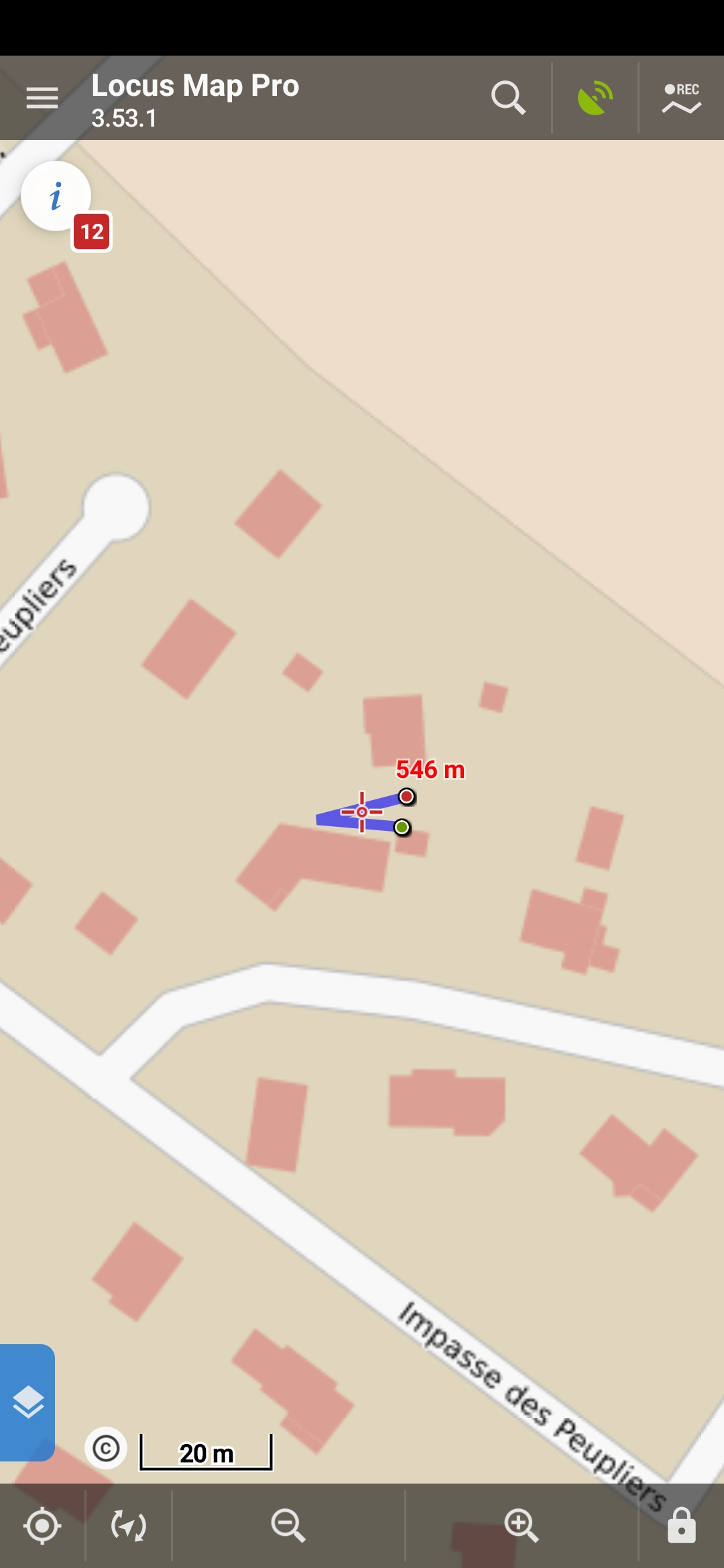Zoom out the map

pos(288,1526)
